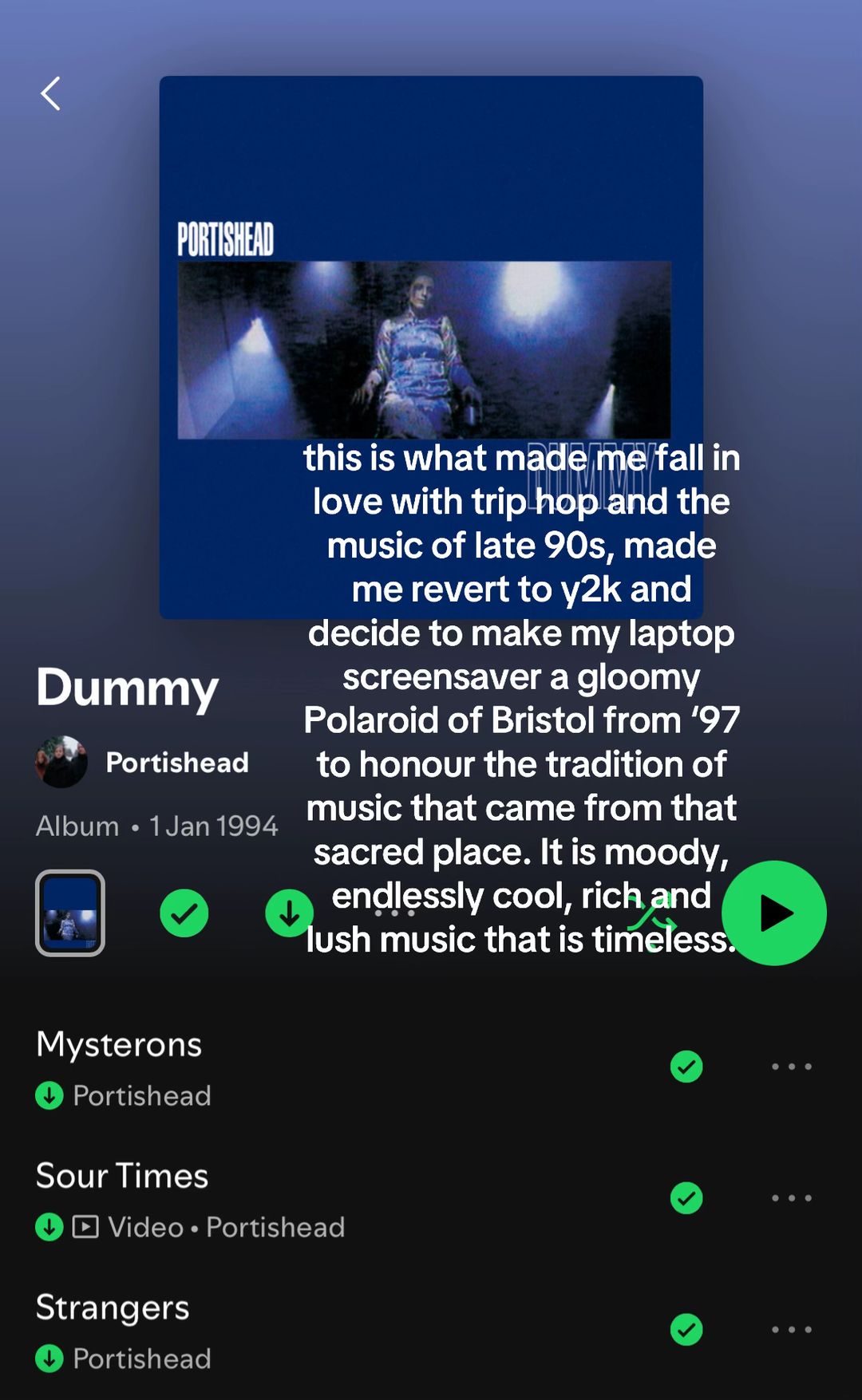Open more options for Mysterons

(x=792, y=1067)
